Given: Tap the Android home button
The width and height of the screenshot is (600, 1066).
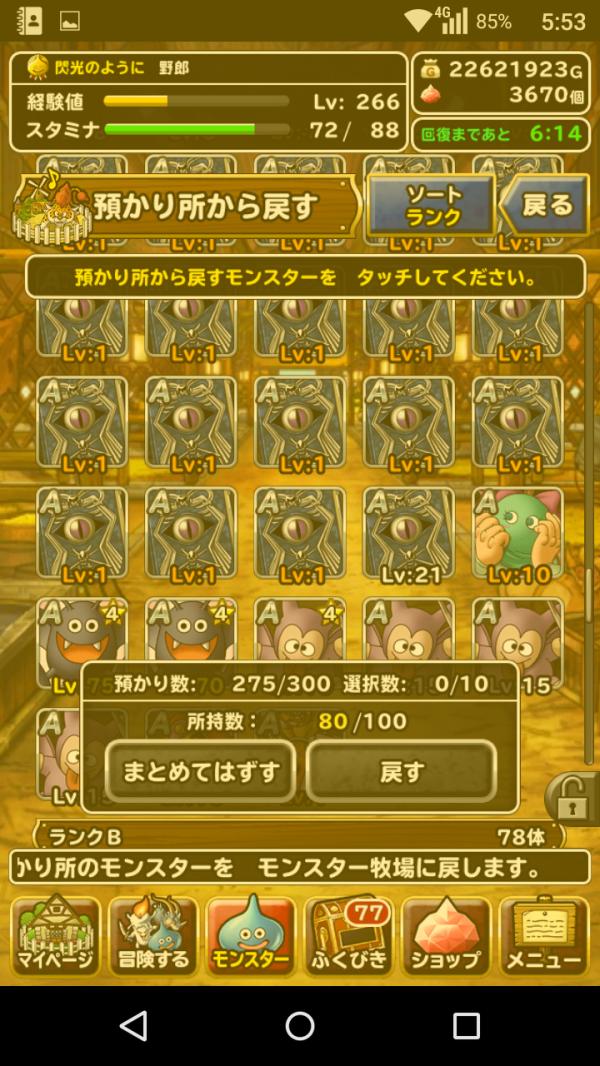Looking at the screenshot, I should pos(300,1026).
